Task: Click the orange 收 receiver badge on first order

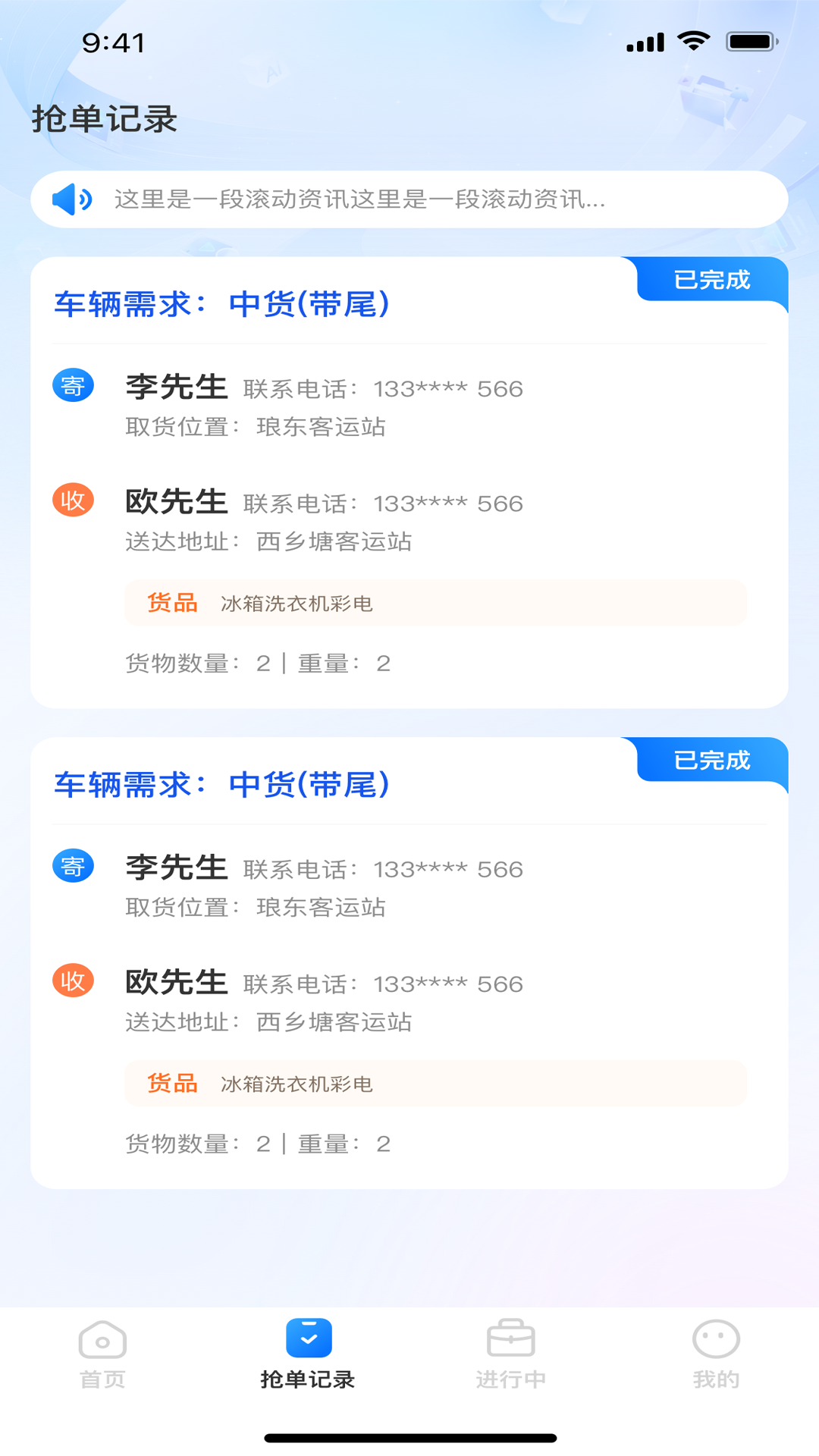Action: point(72,501)
